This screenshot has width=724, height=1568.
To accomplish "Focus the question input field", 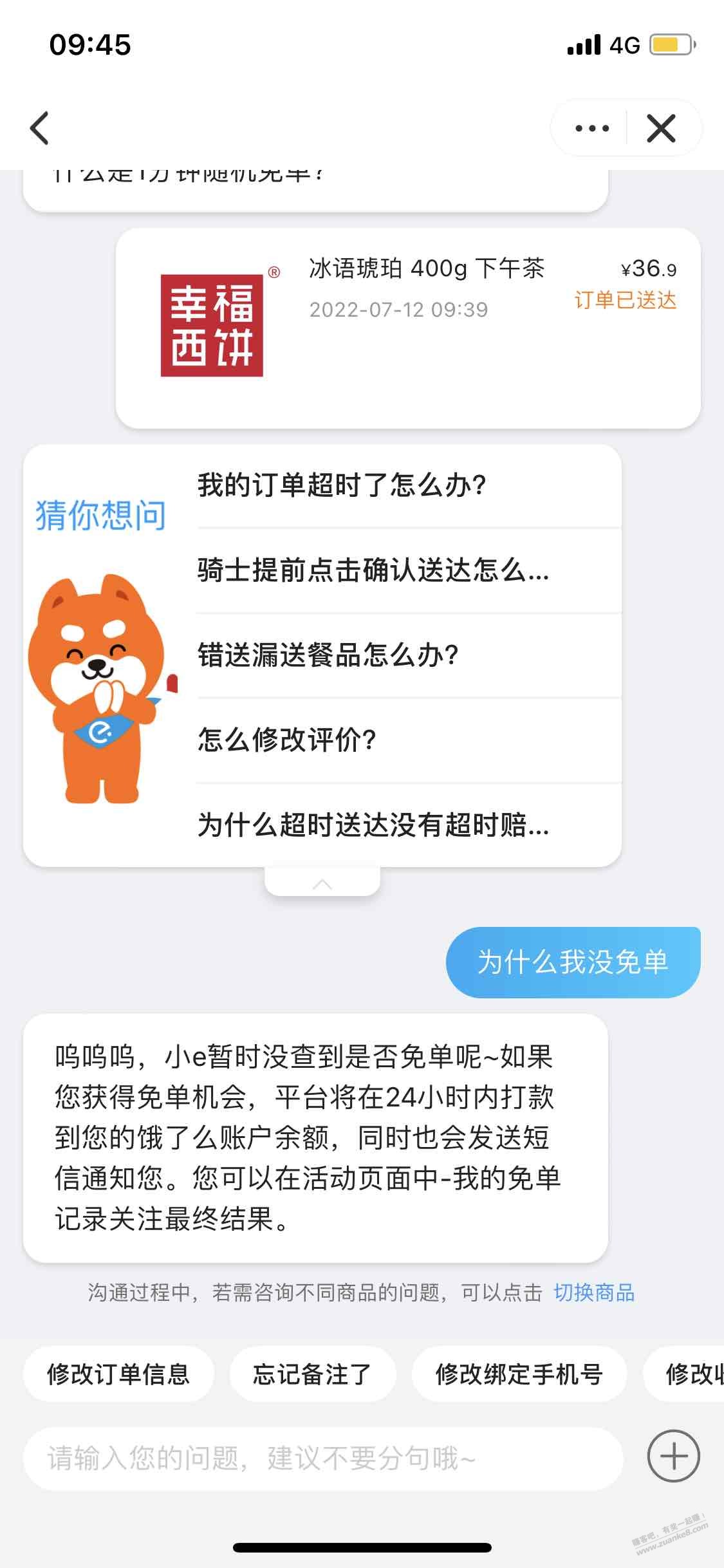I will coord(323,1459).
